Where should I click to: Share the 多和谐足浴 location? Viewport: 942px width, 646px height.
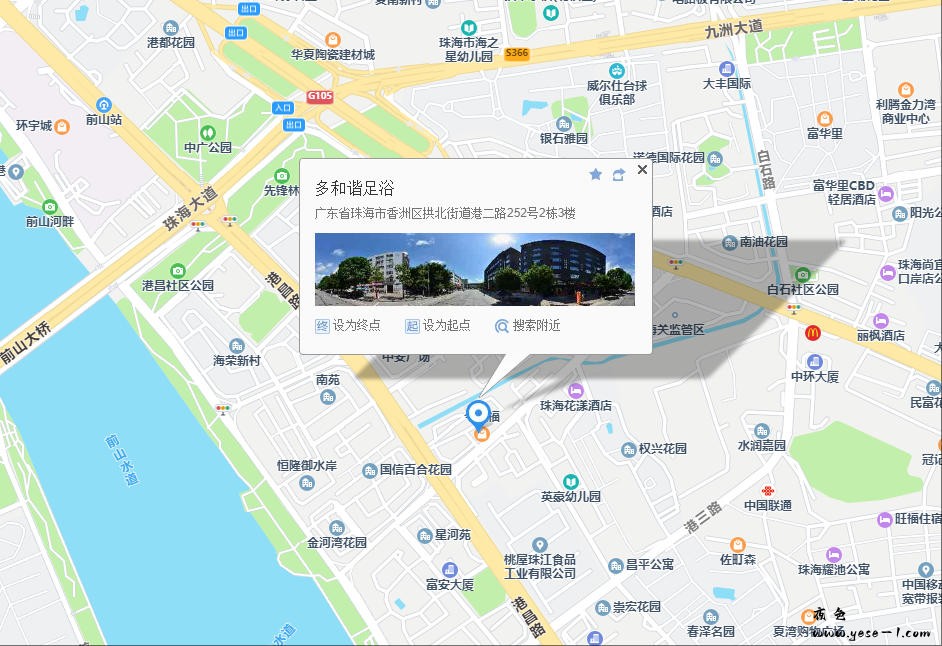point(619,174)
